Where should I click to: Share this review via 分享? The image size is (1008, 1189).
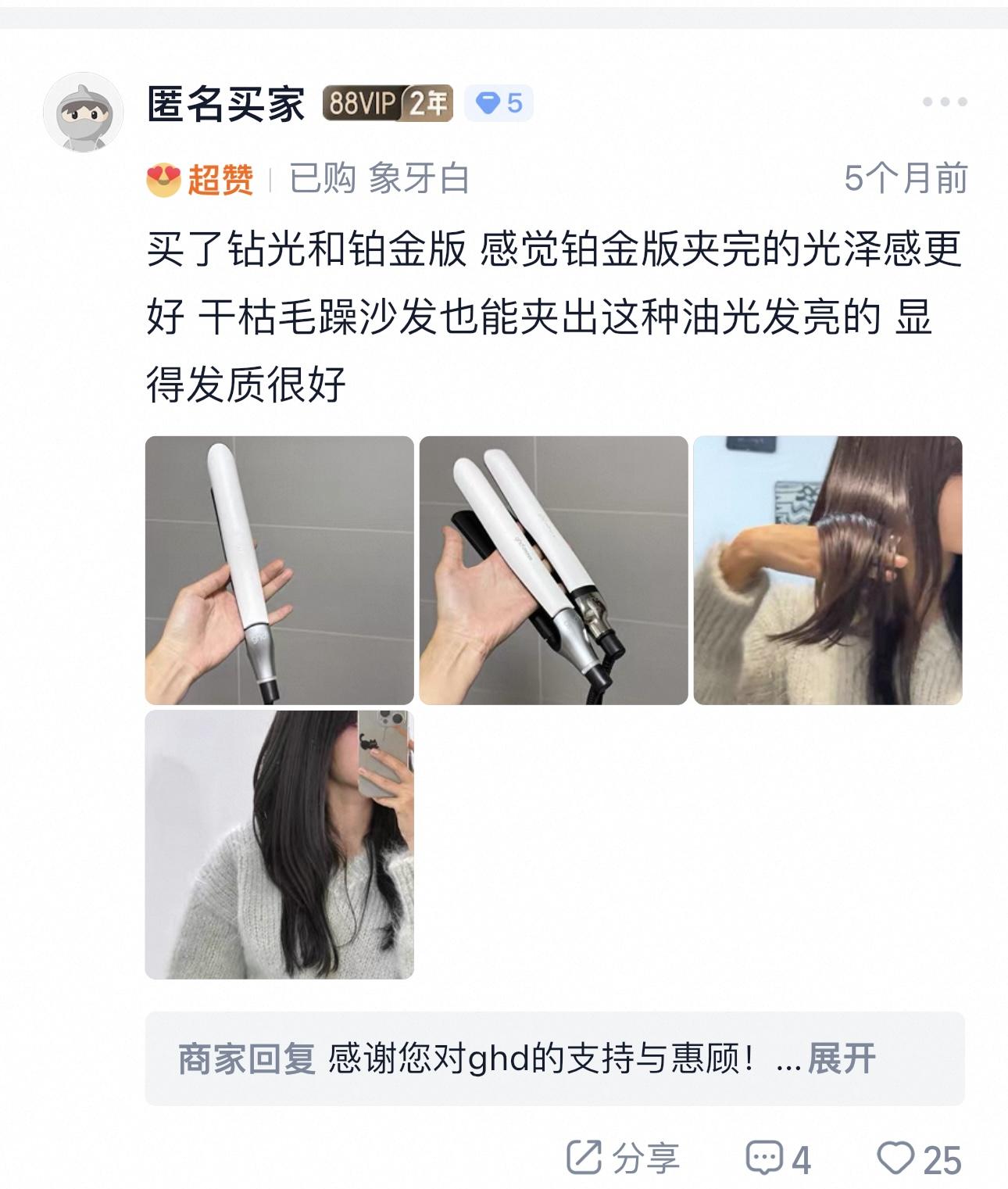click(623, 1159)
